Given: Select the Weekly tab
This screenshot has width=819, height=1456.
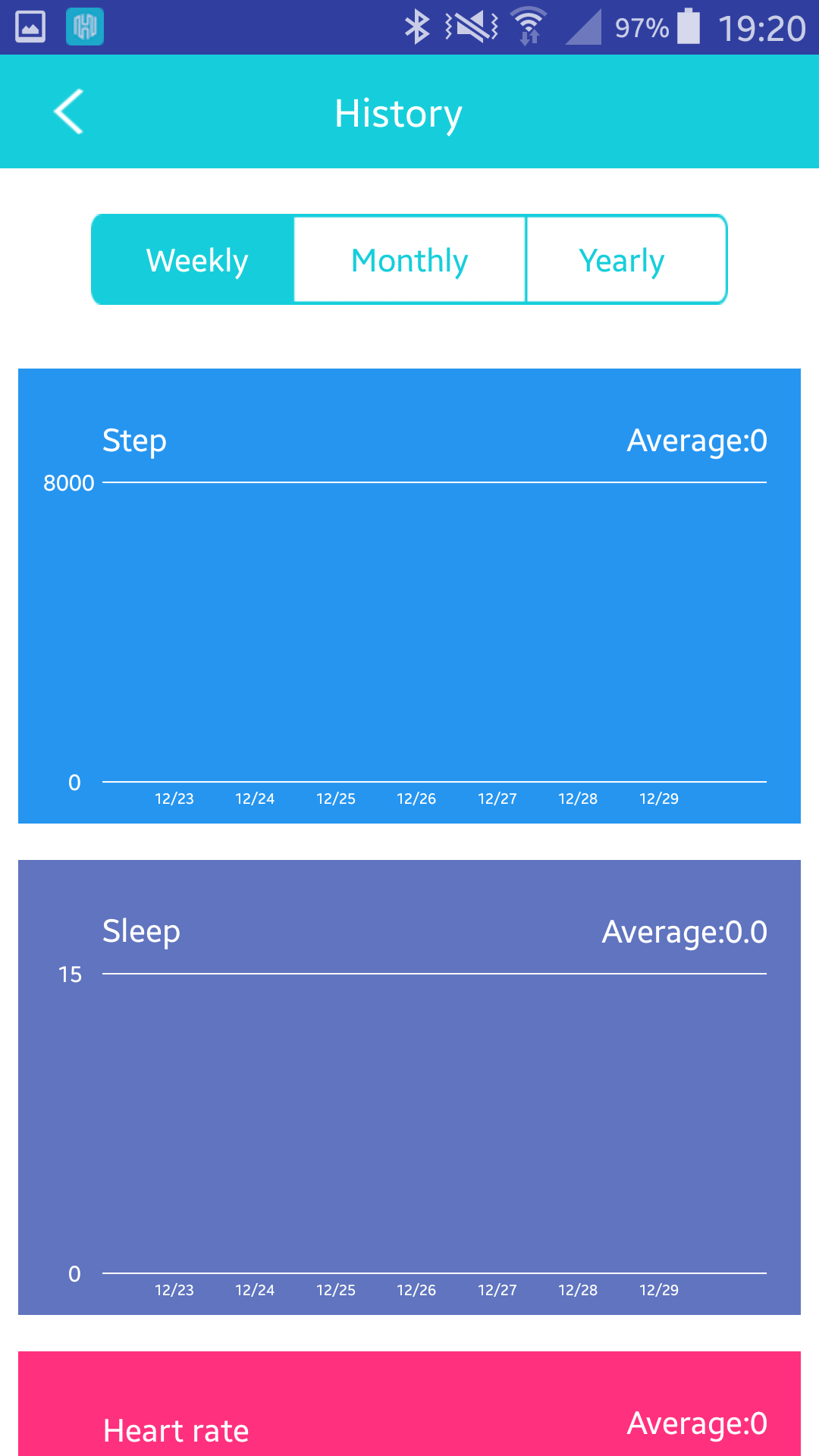Looking at the screenshot, I should pos(193,259).
